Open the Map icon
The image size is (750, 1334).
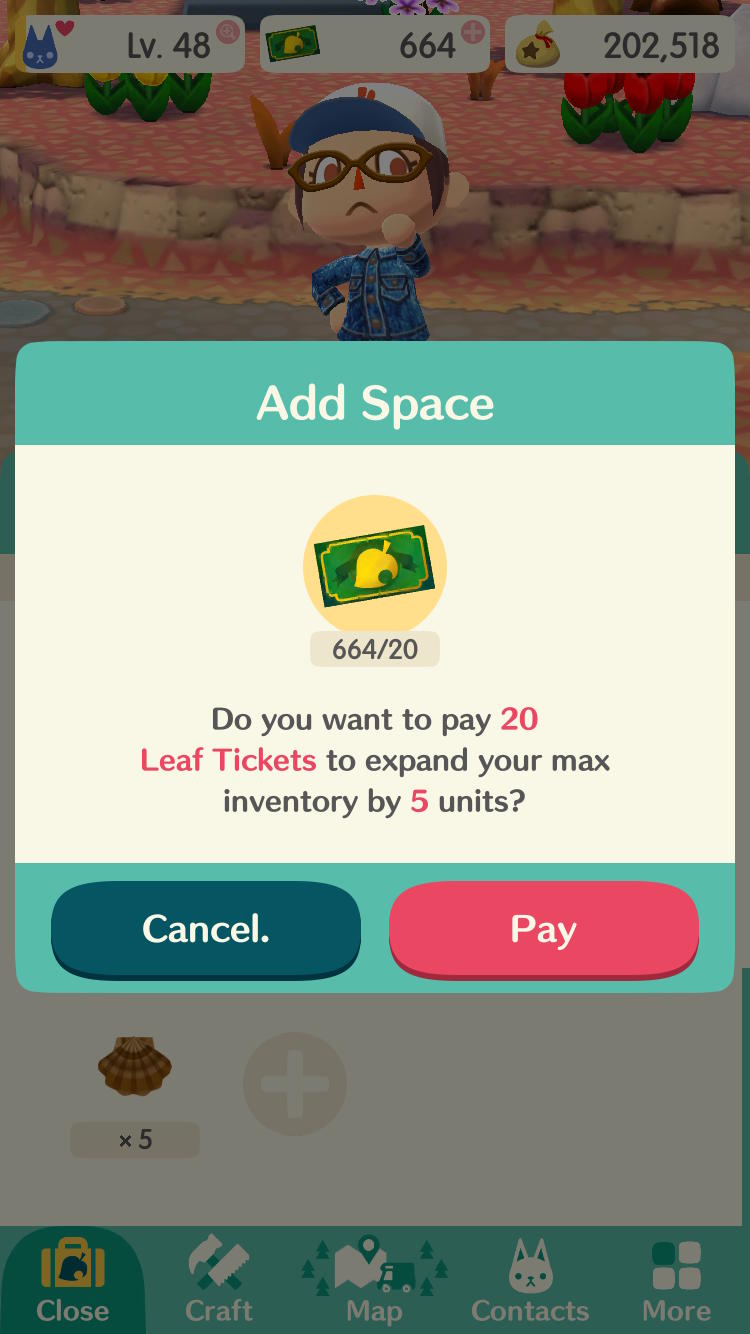point(372,1270)
